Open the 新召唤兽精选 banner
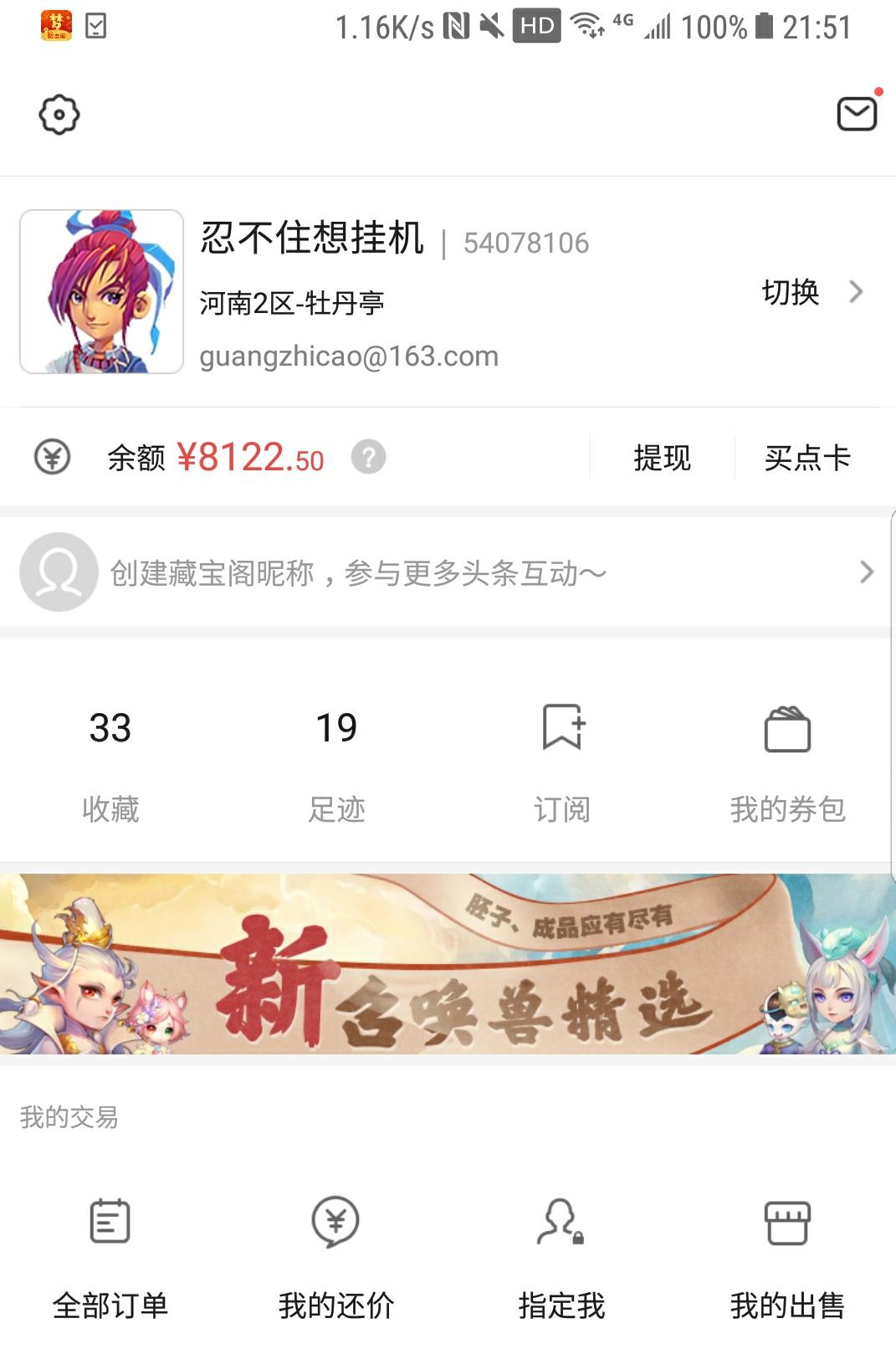The image size is (896, 1349). pyautogui.click(x=448, y=964)
